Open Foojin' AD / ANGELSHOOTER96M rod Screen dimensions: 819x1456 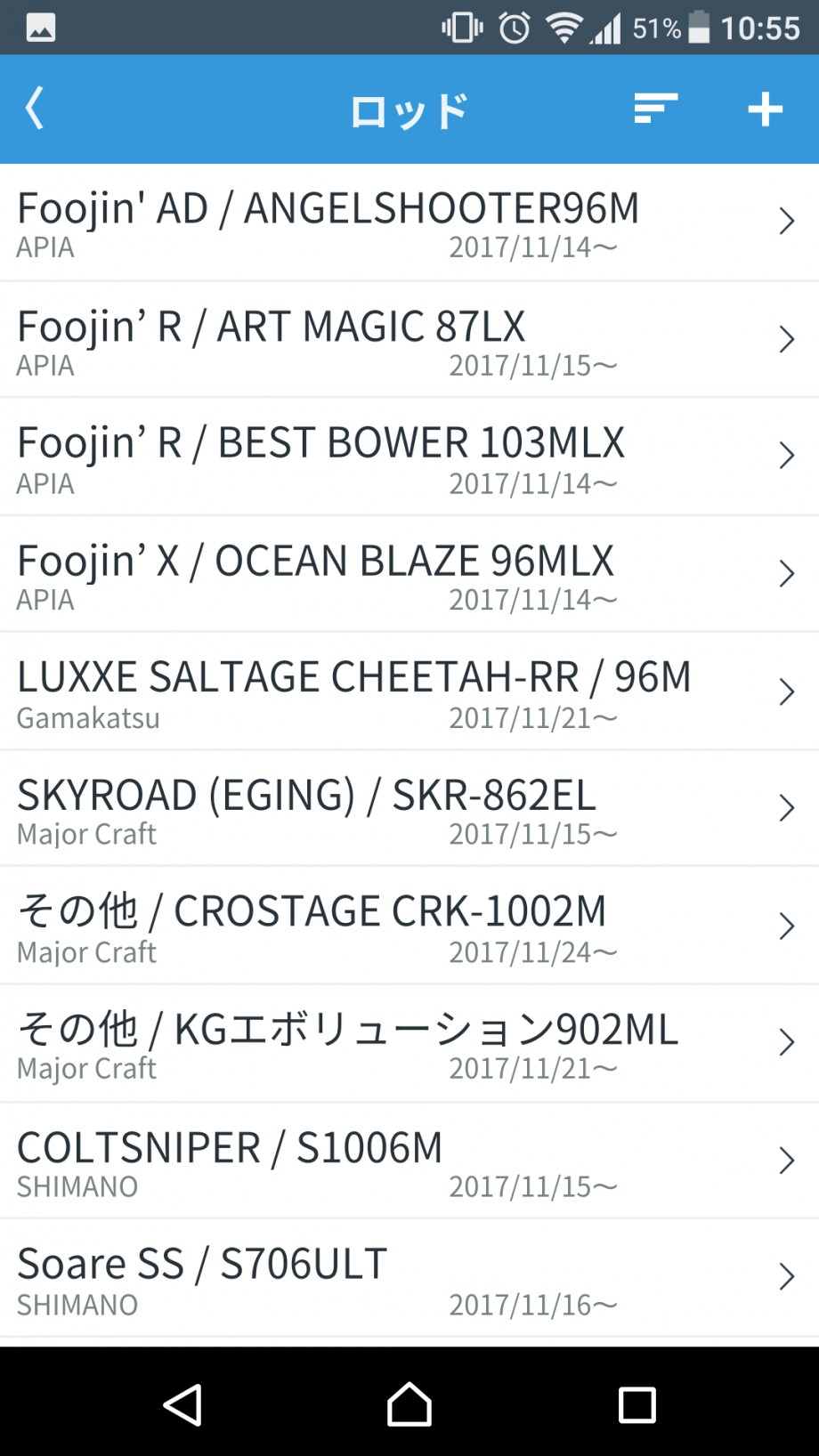coord(409,222)
